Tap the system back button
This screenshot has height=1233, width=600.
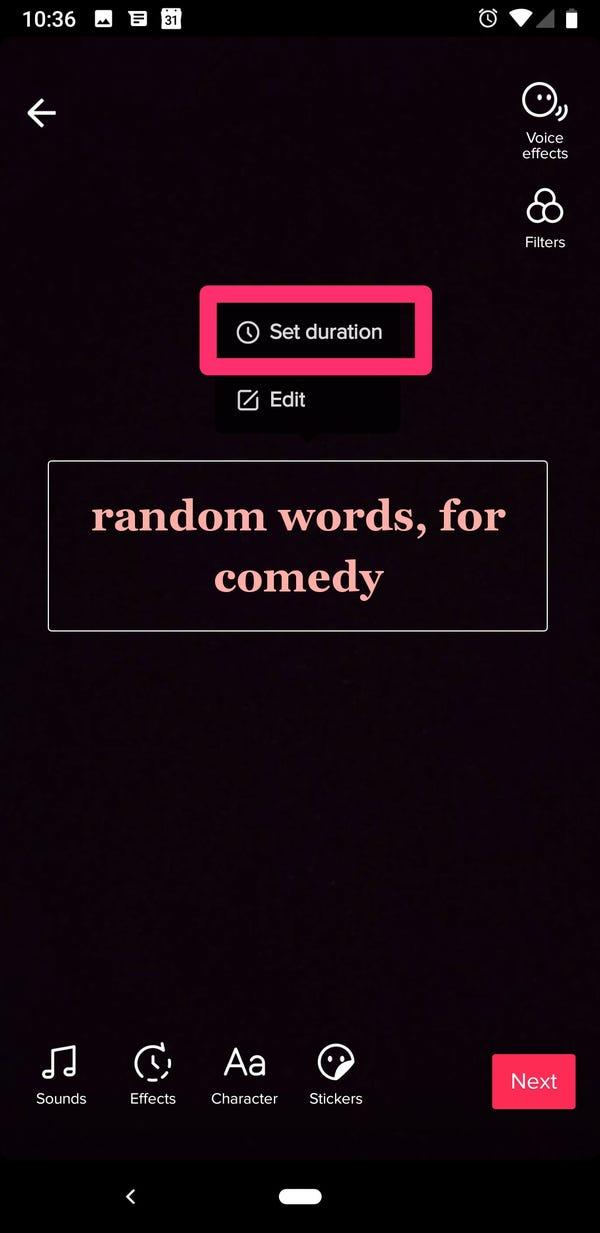click(x=130, y=1196)
